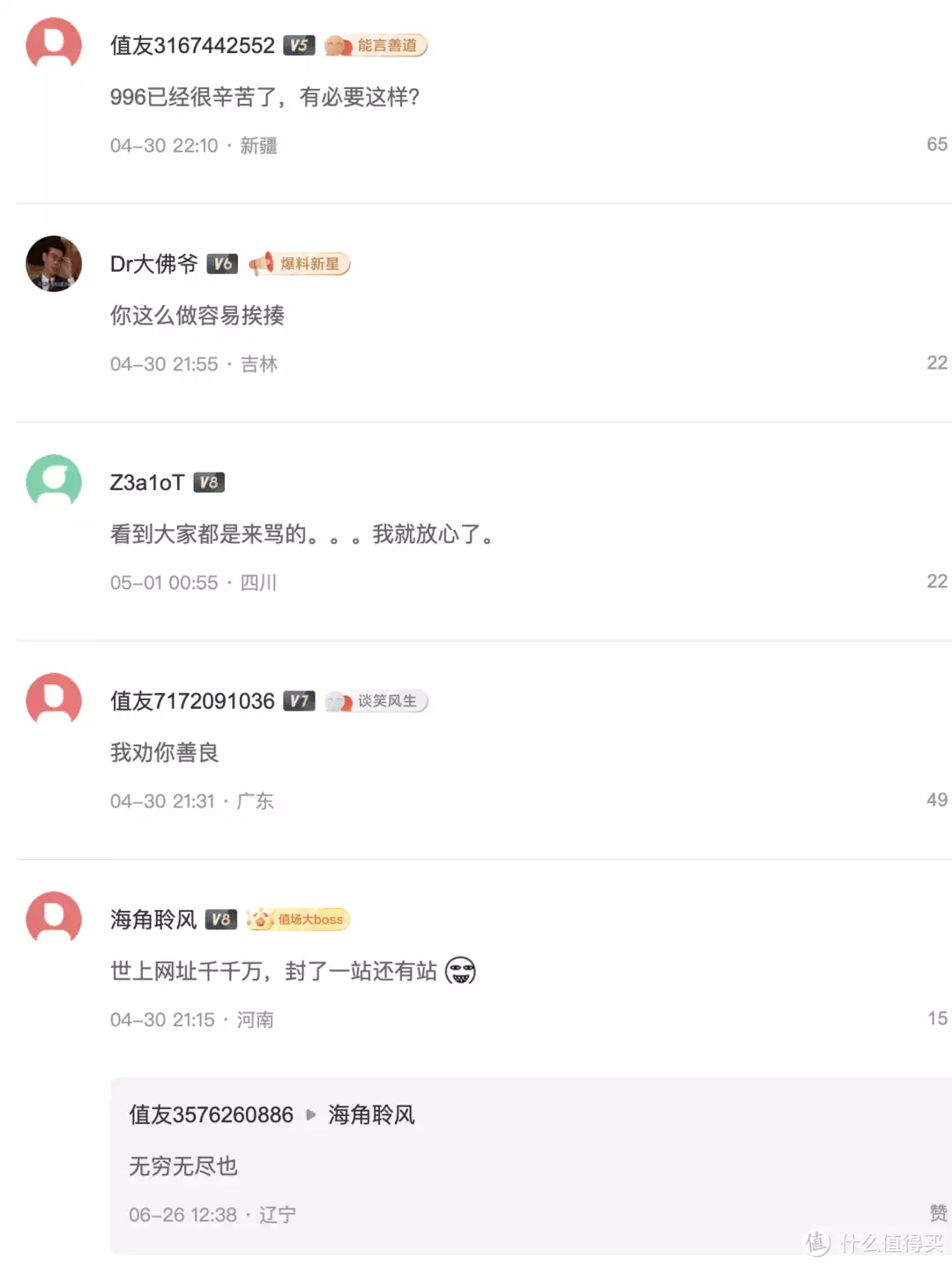952x1266 pixels.
Task: Click the V7 badge of 值友7172091036
Action: [299, 701]
